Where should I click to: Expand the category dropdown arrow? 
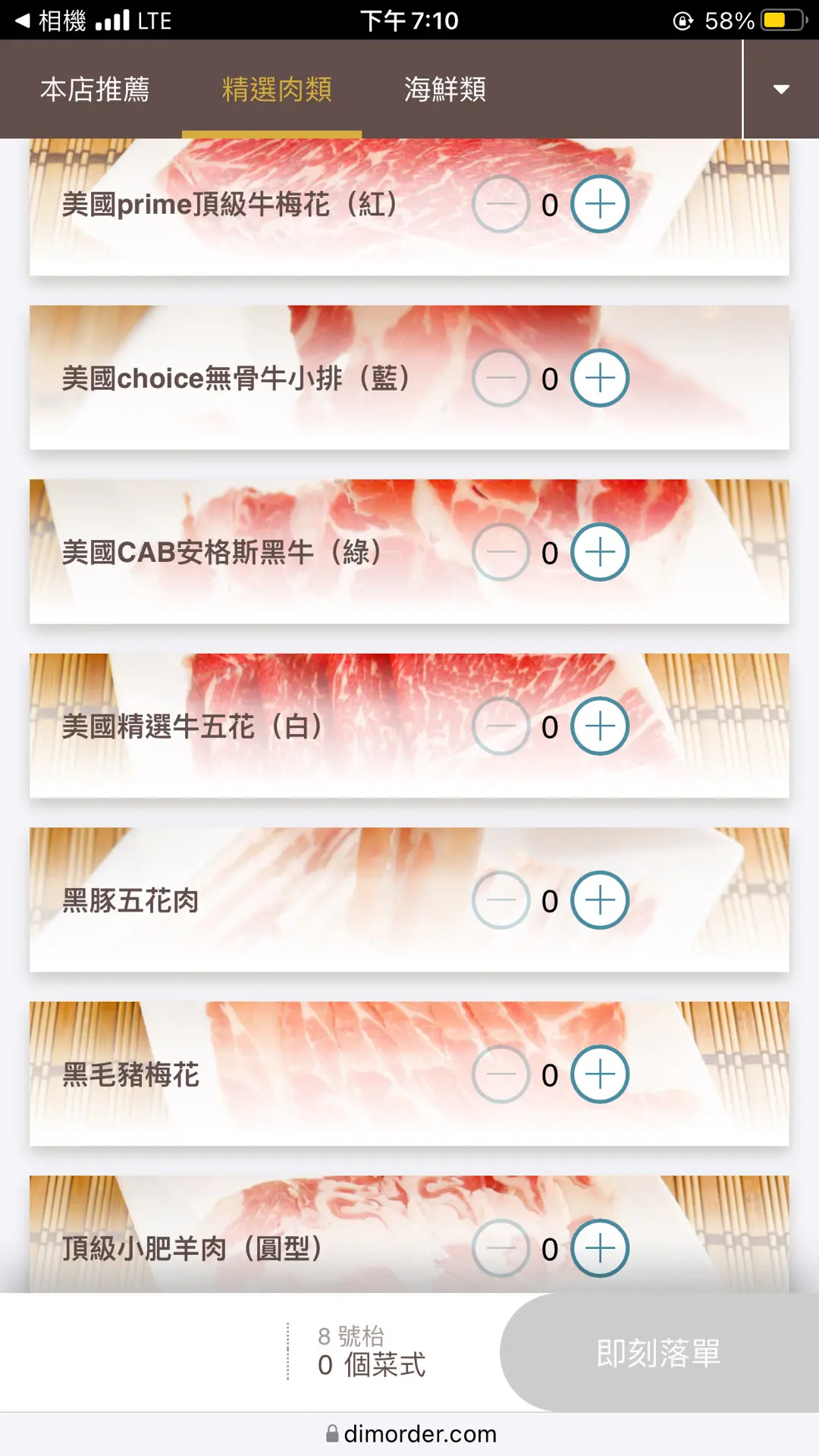(x=780, y=89)
